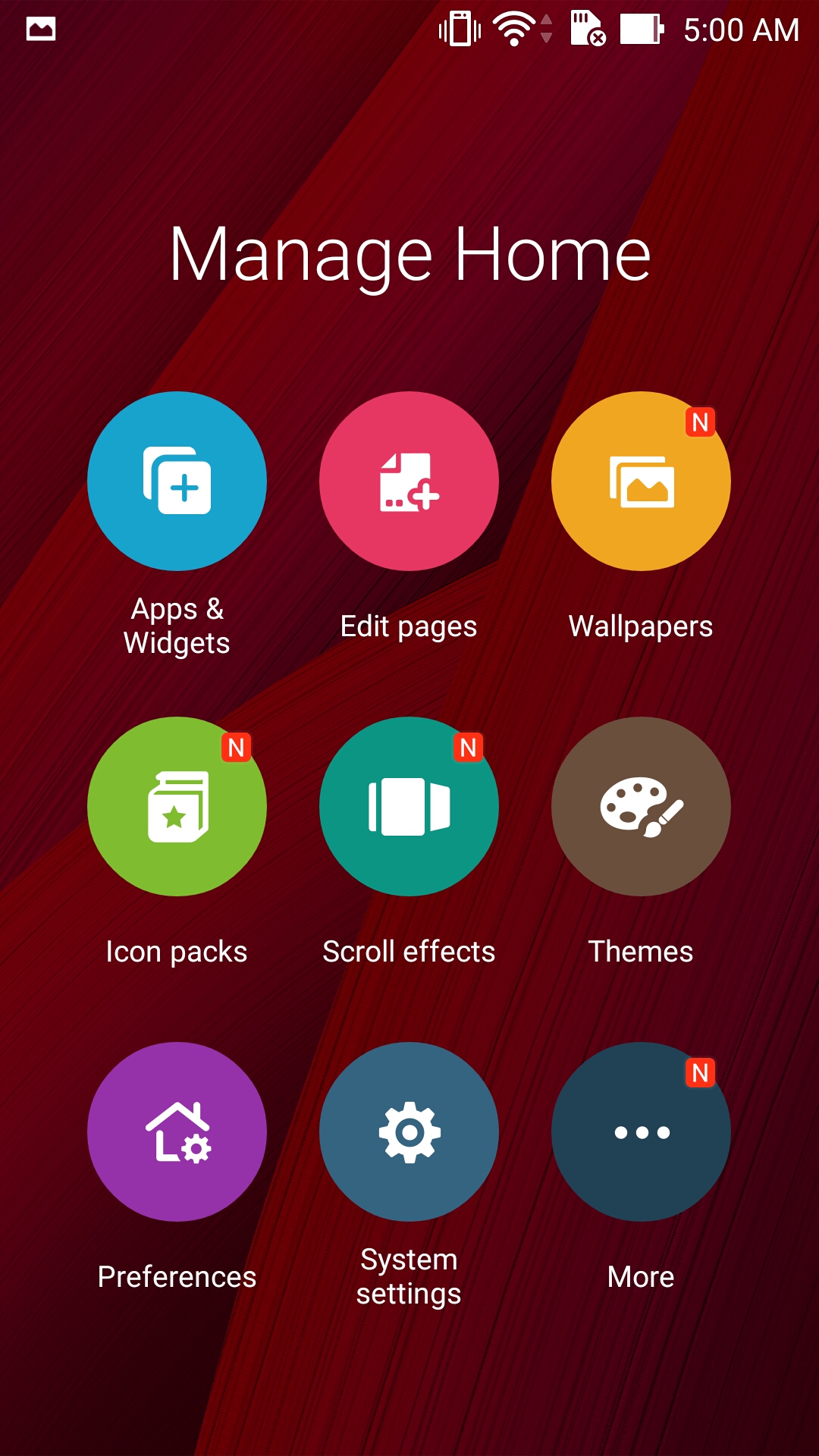
Task: Select Edit pages option
Action: 409,481
